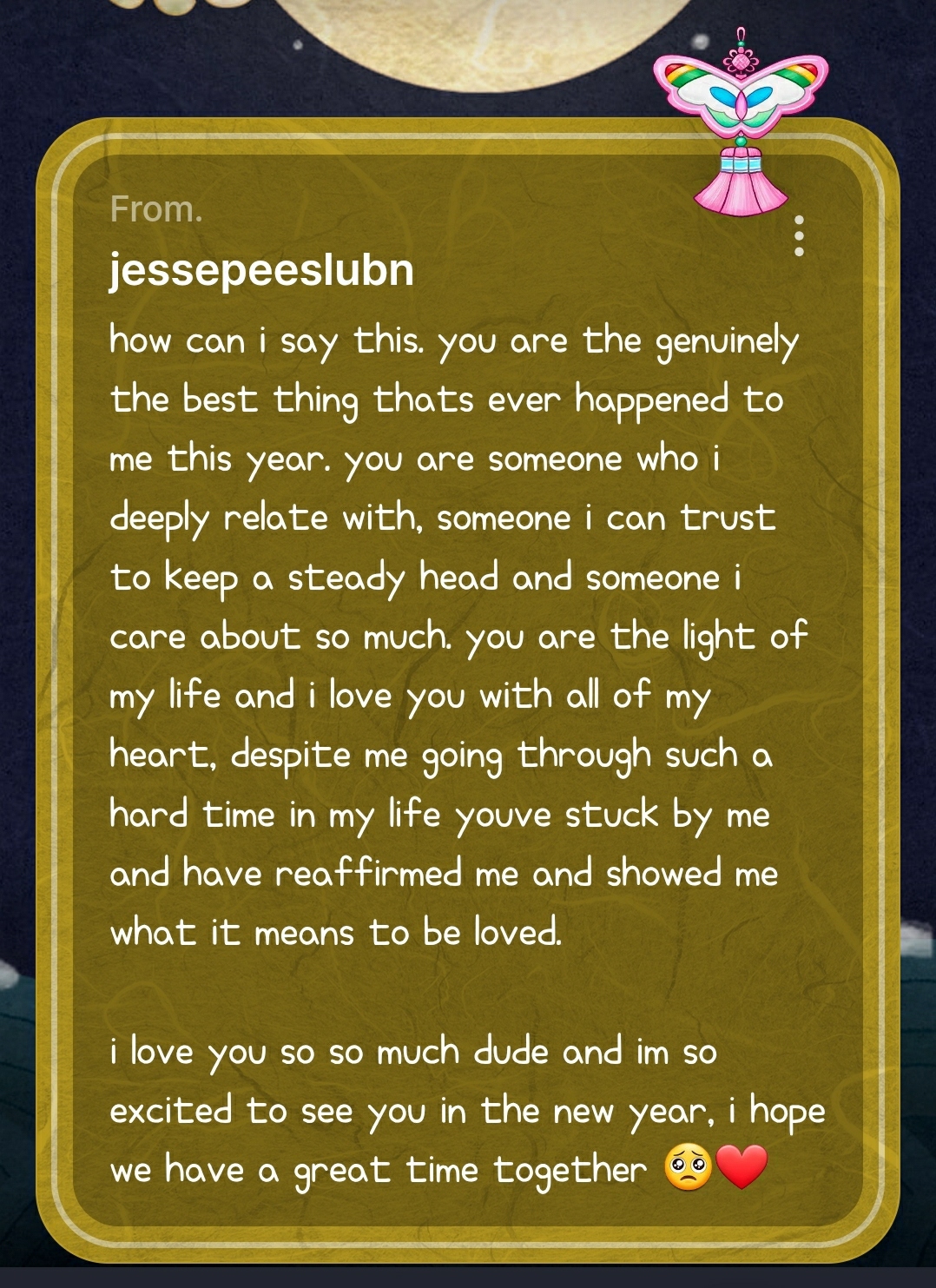
Task: Open the three-dot menu on jessepeeslubn's message
Action: click(799, 236)
